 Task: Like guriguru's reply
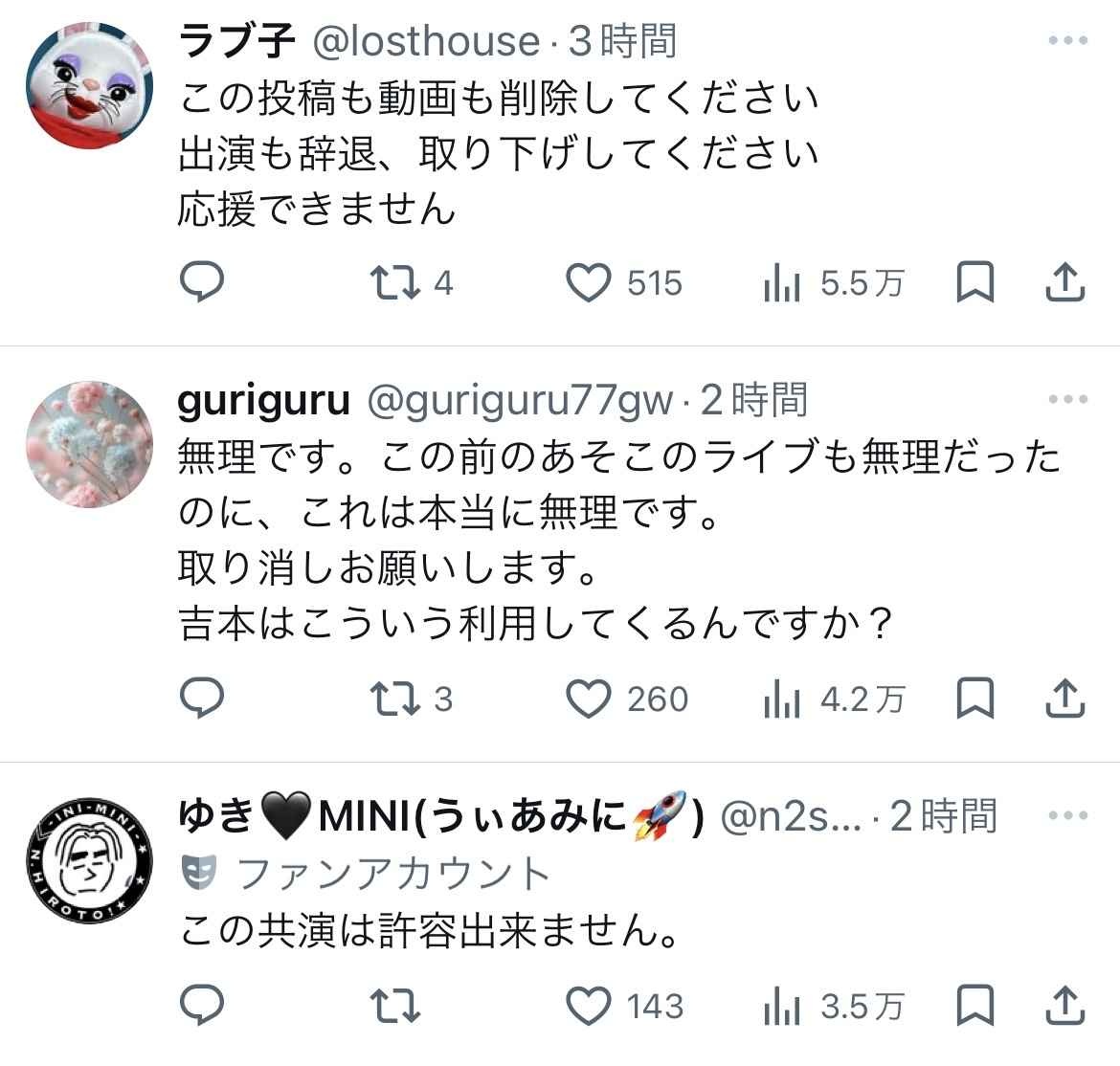(589, 699)
